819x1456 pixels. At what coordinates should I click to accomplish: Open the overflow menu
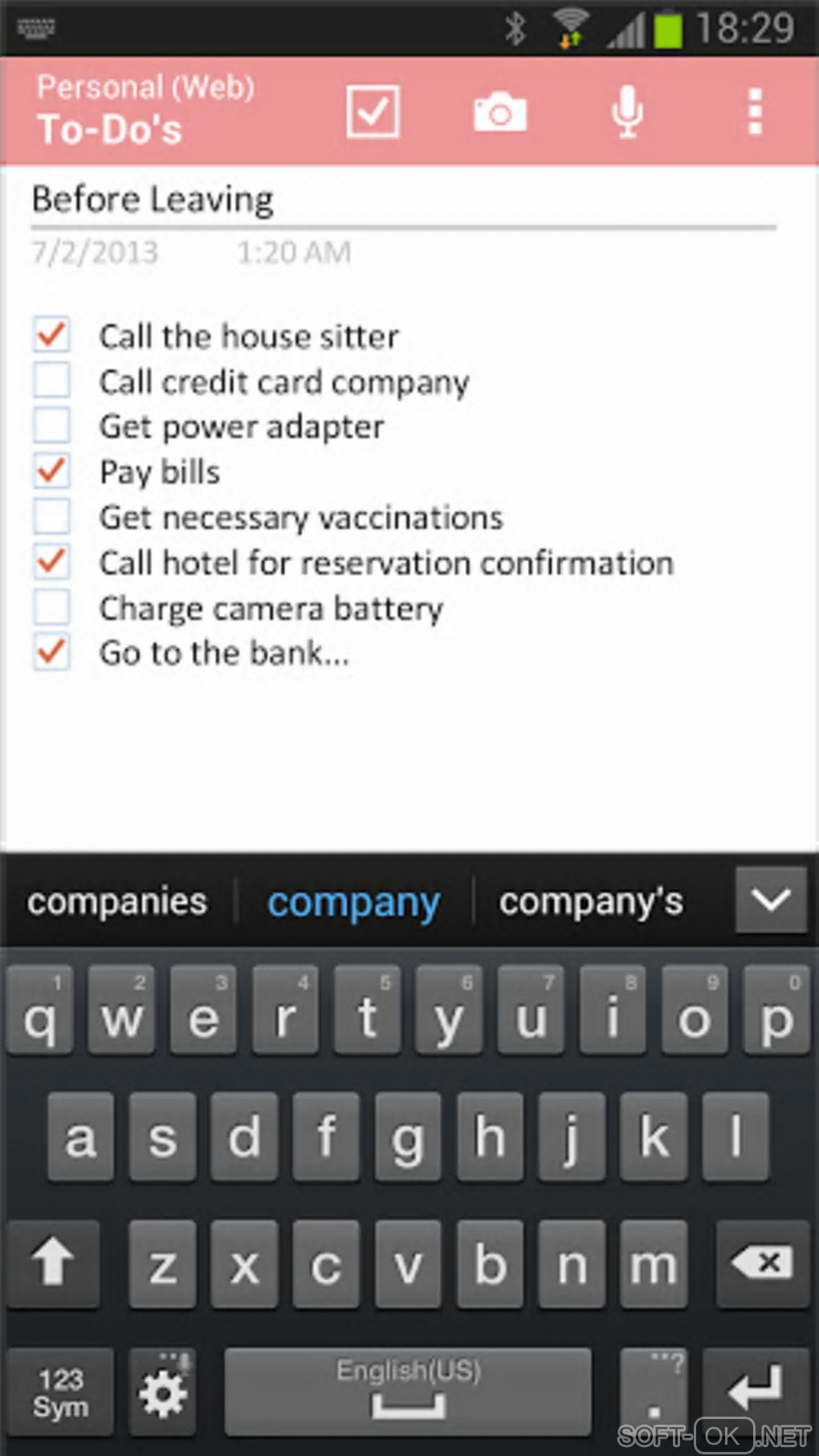pos(755,112)
